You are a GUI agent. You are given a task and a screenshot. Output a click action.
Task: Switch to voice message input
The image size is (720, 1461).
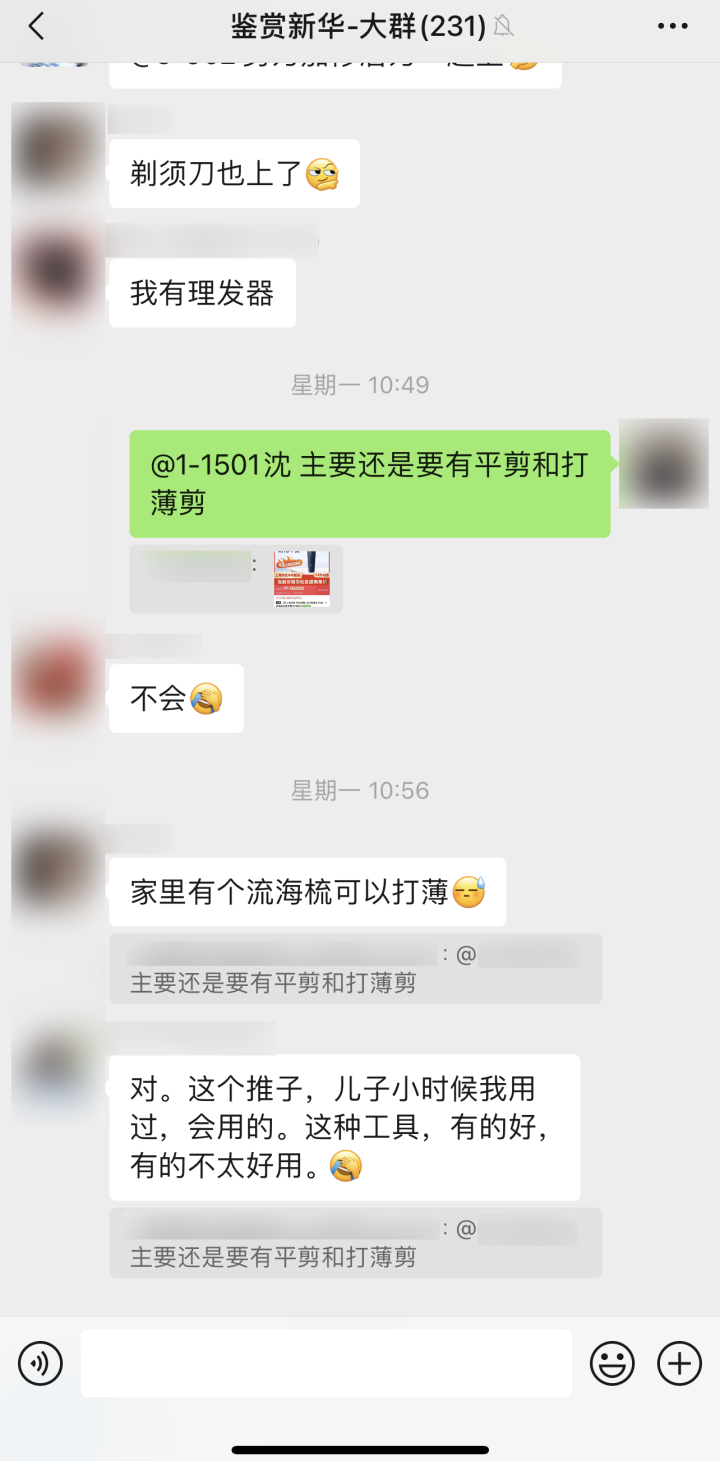pyautogui.click(x=41, y=1363)
